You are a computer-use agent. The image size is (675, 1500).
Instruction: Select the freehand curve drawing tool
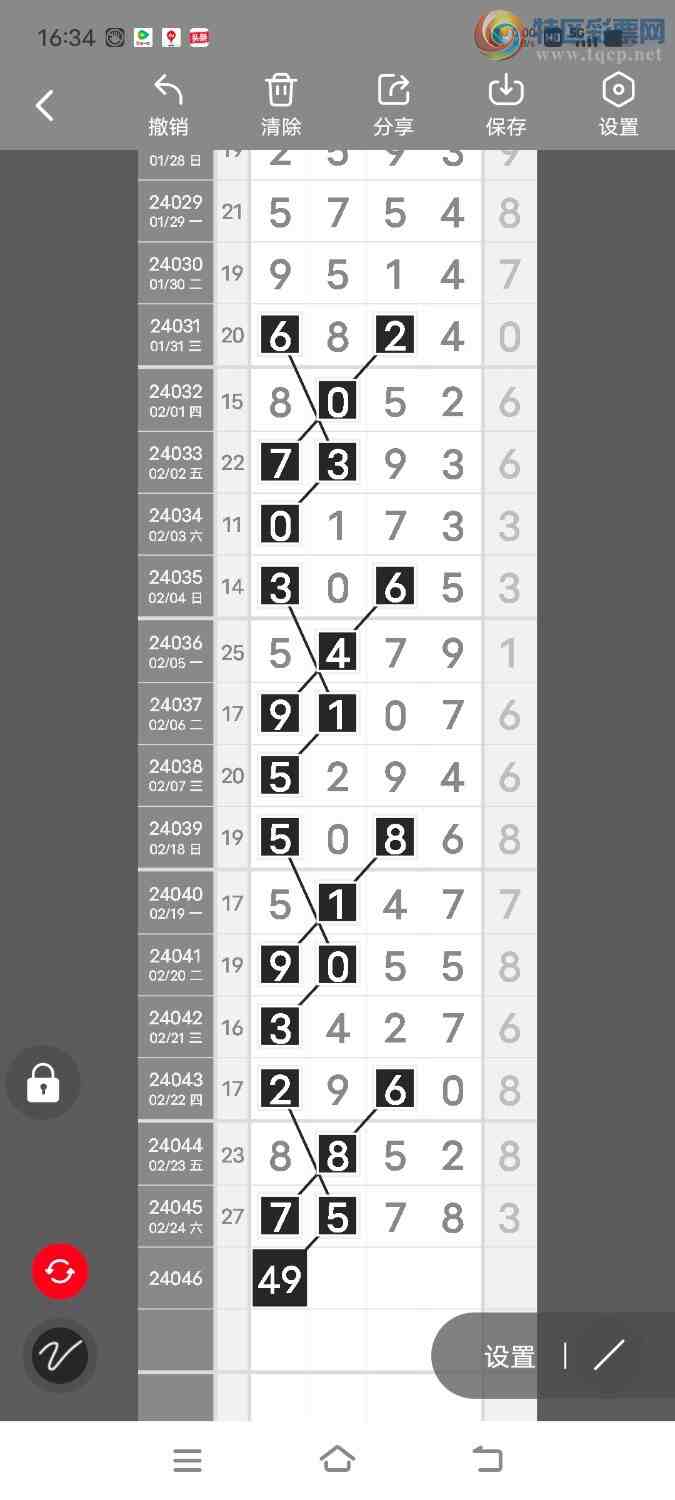60,1356
